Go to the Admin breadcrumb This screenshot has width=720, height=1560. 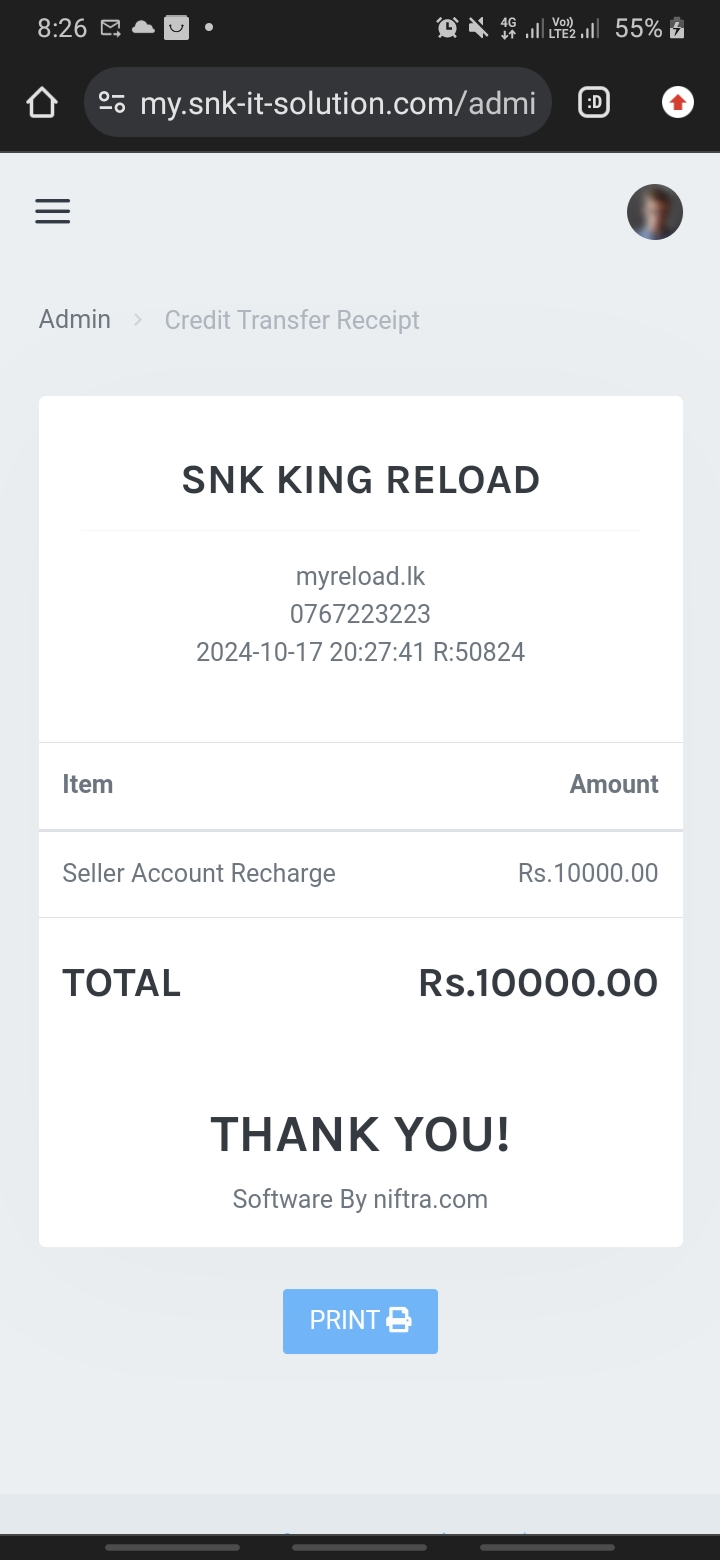pyautogui.click(x=75, y=320)
